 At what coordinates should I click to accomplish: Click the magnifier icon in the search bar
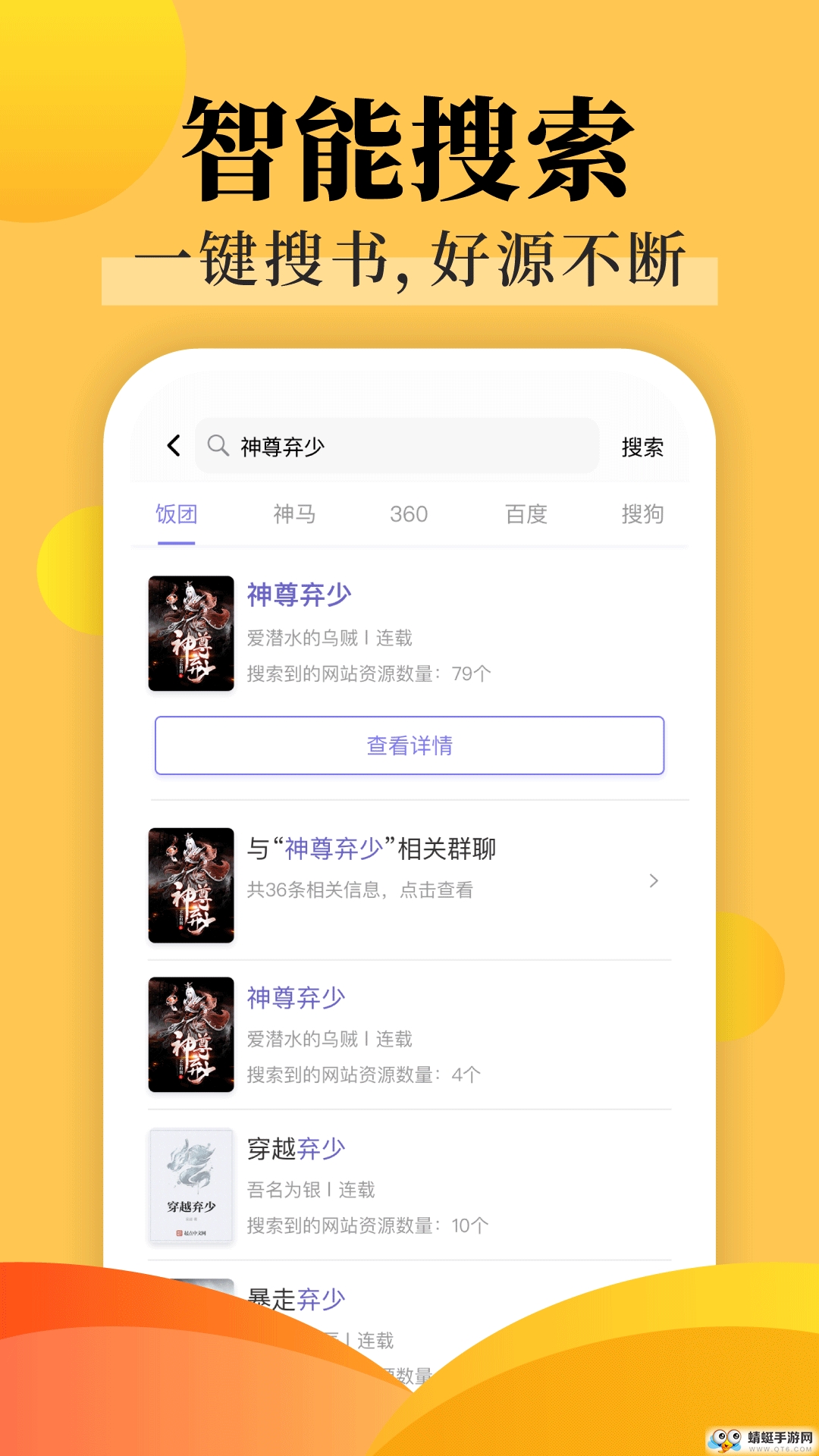218,447
